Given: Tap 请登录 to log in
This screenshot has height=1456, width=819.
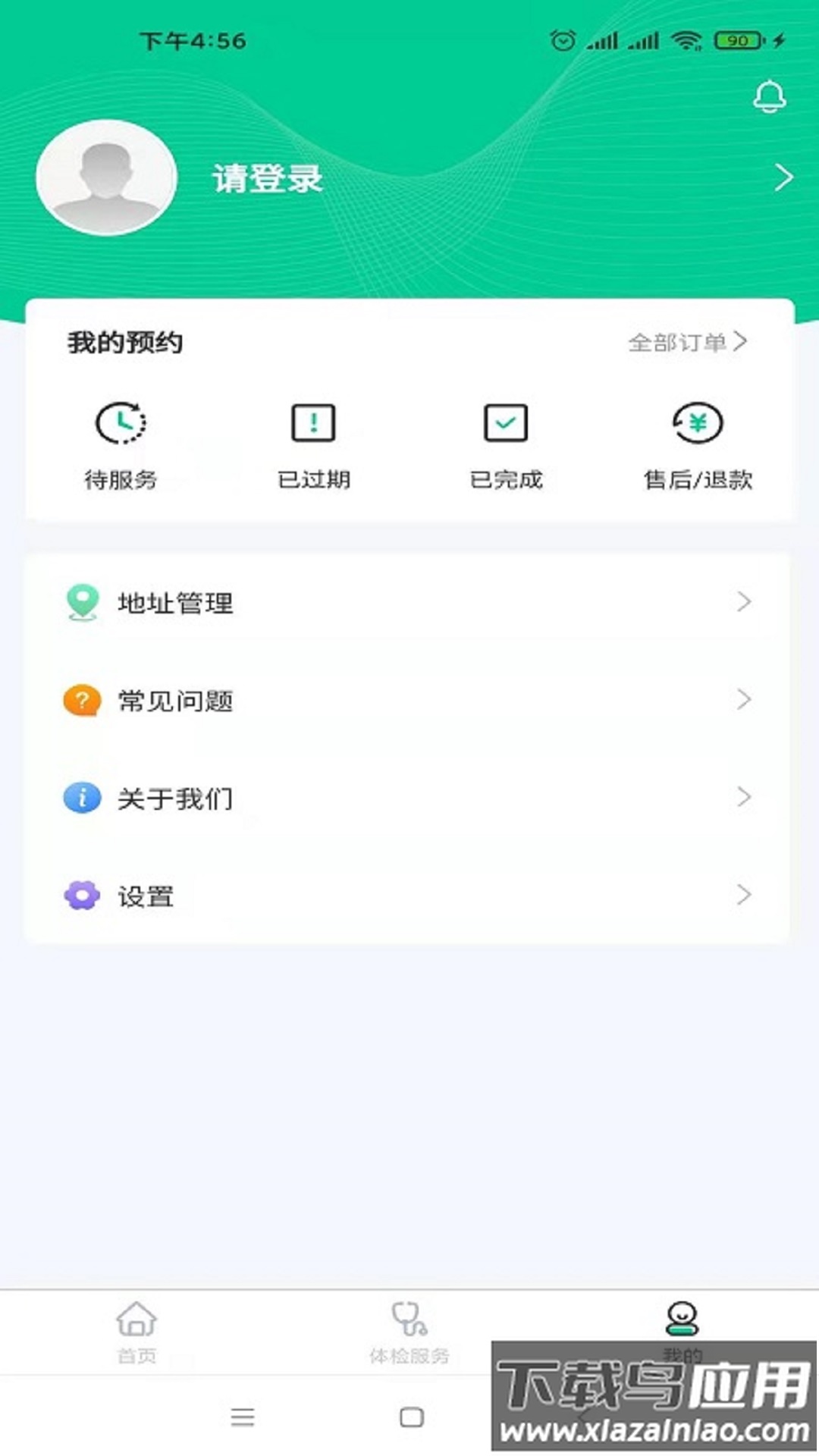Looking at the screenshot, I should [x=265, y=179].
